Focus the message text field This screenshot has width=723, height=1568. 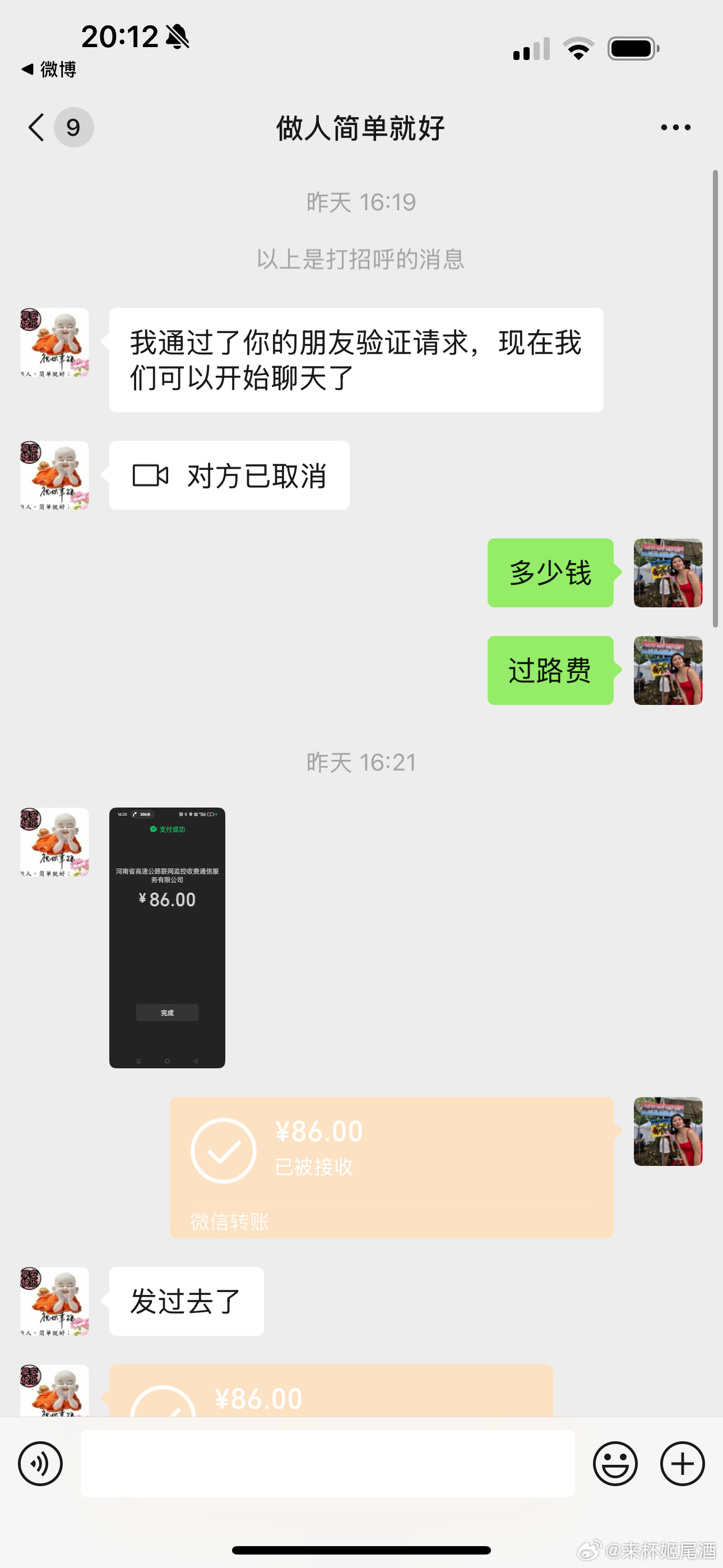click(327, 1463)
